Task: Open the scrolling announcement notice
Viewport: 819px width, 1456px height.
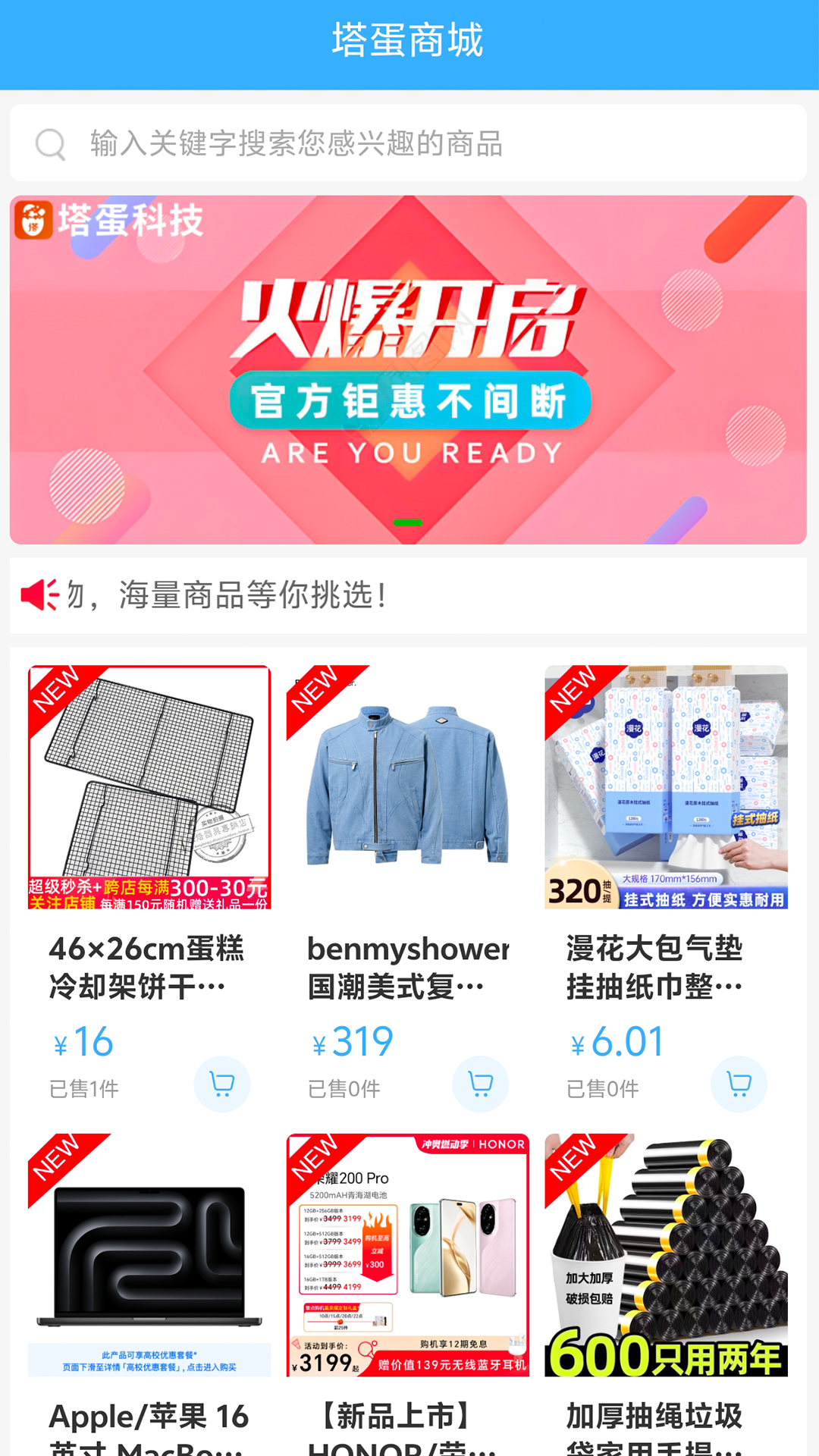Action: click(408, 595)
